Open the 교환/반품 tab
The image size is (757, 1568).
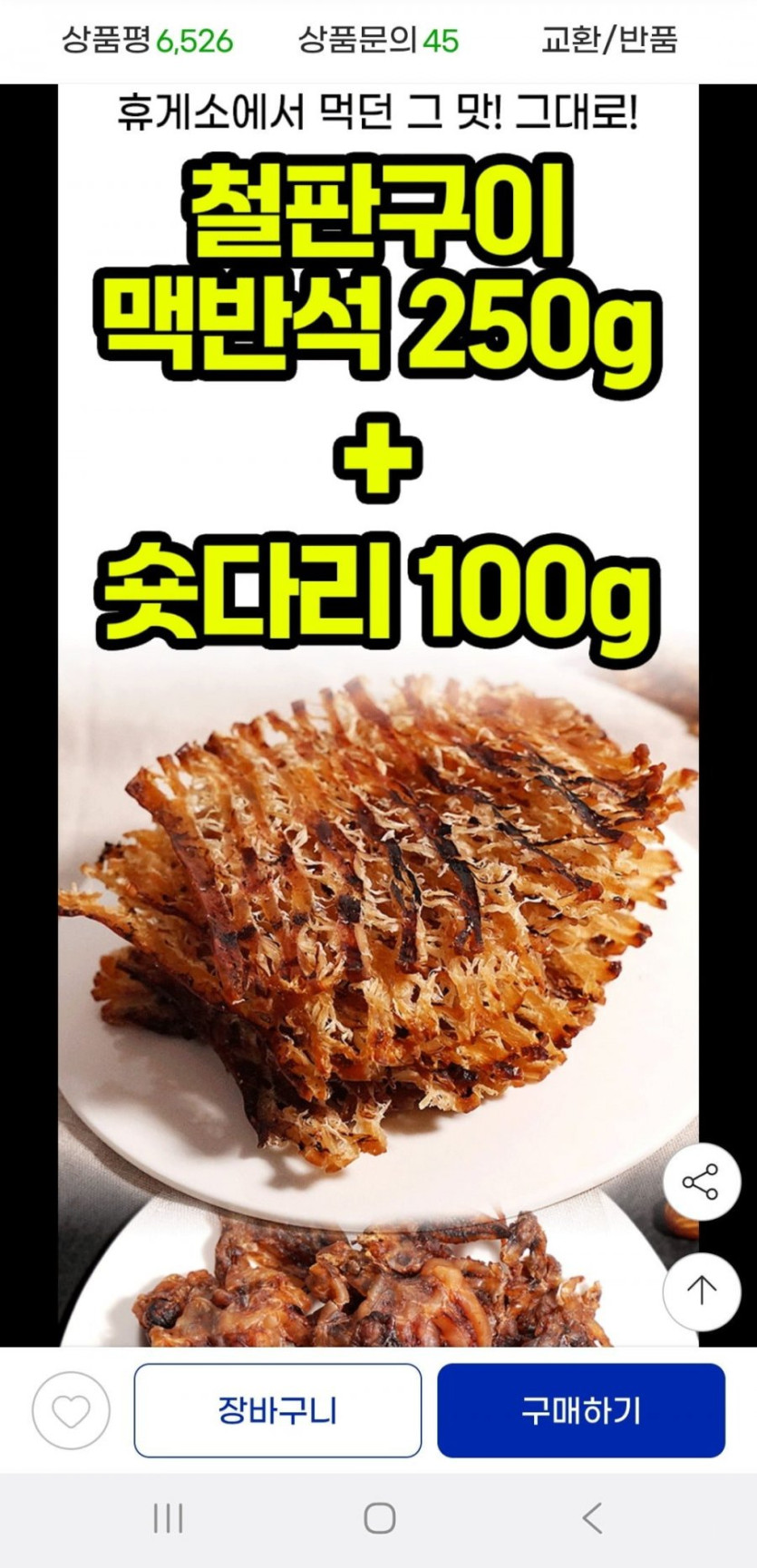pos(609,40)
